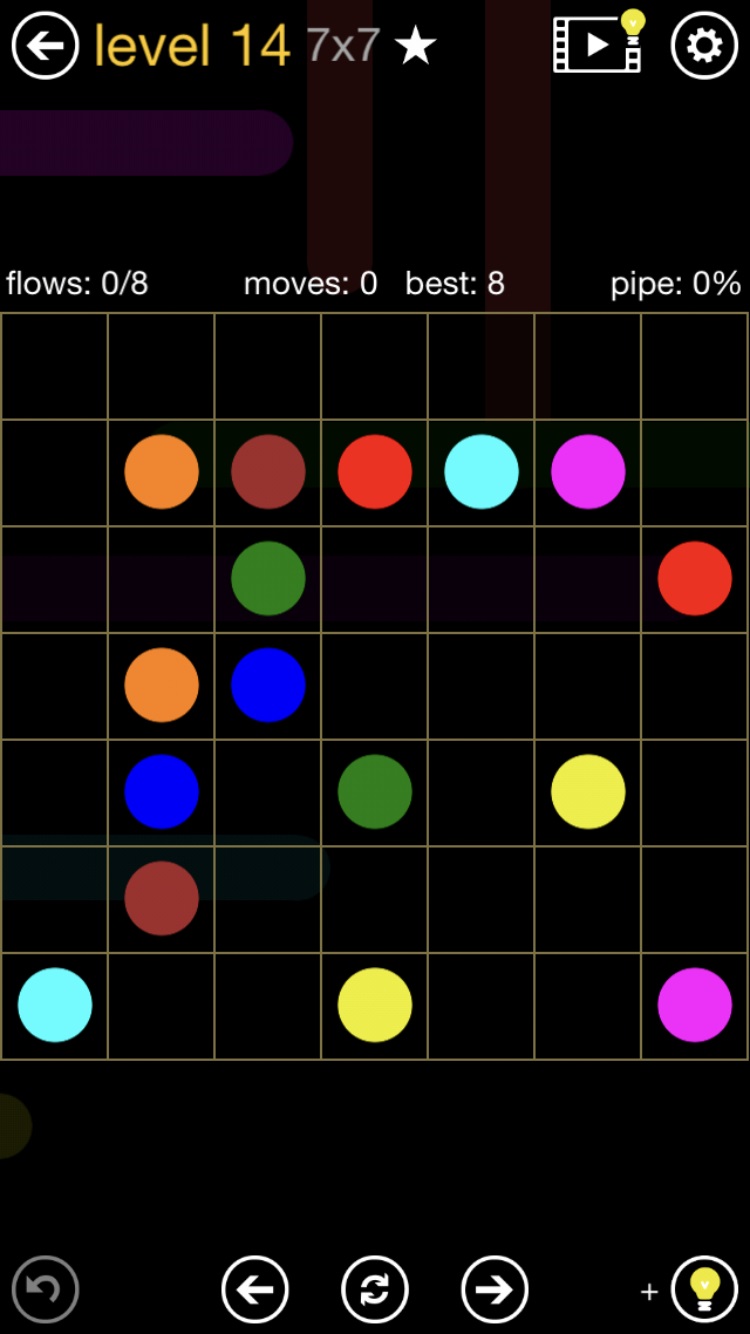Watch a video for a free hint

pos(599,43)
